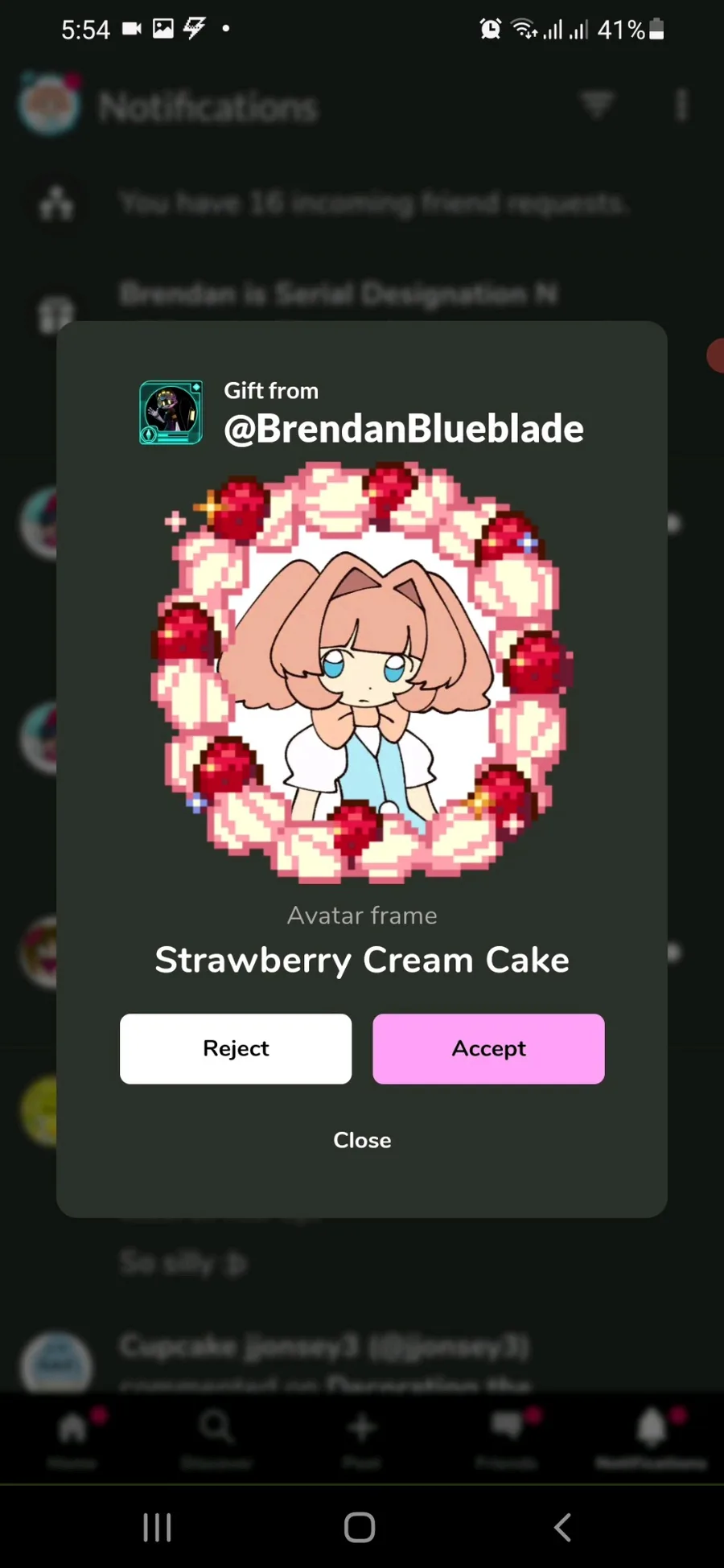Close the gift dialog
Screen dimensions: 724x1568
point(362,1140)
